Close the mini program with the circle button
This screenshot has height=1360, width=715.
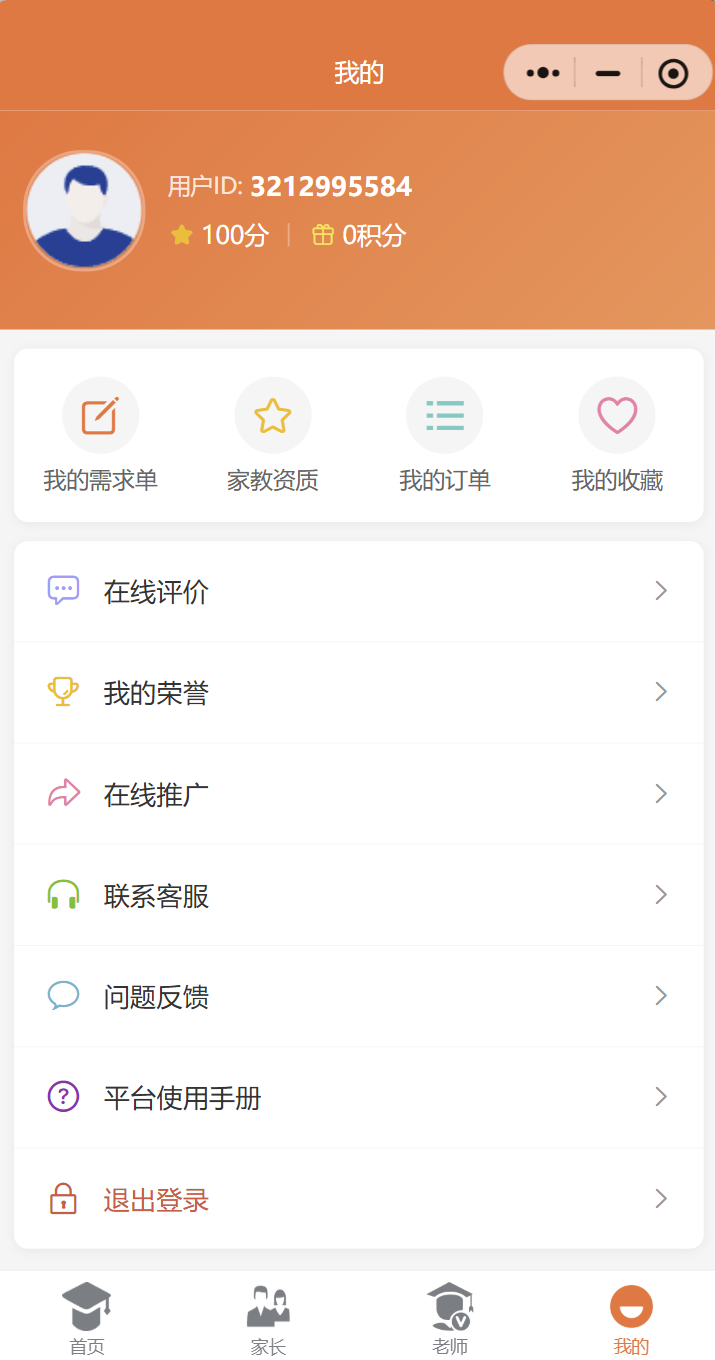(673, 73)
